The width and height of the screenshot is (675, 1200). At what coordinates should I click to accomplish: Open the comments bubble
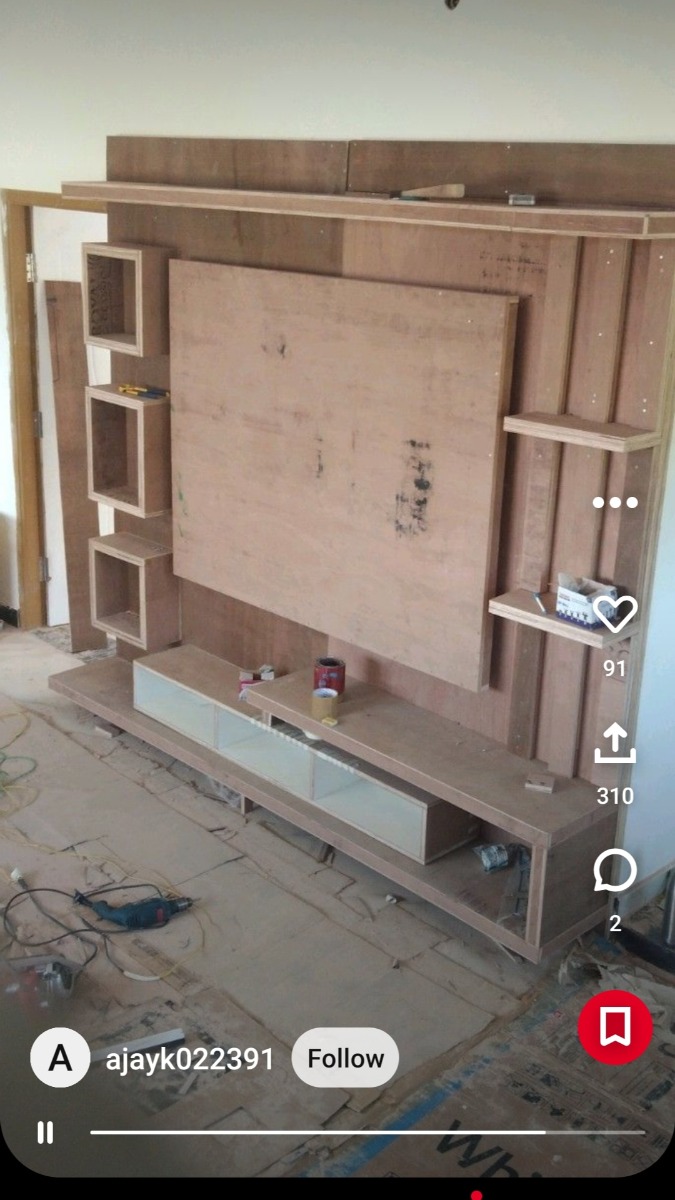pos(615,871)
